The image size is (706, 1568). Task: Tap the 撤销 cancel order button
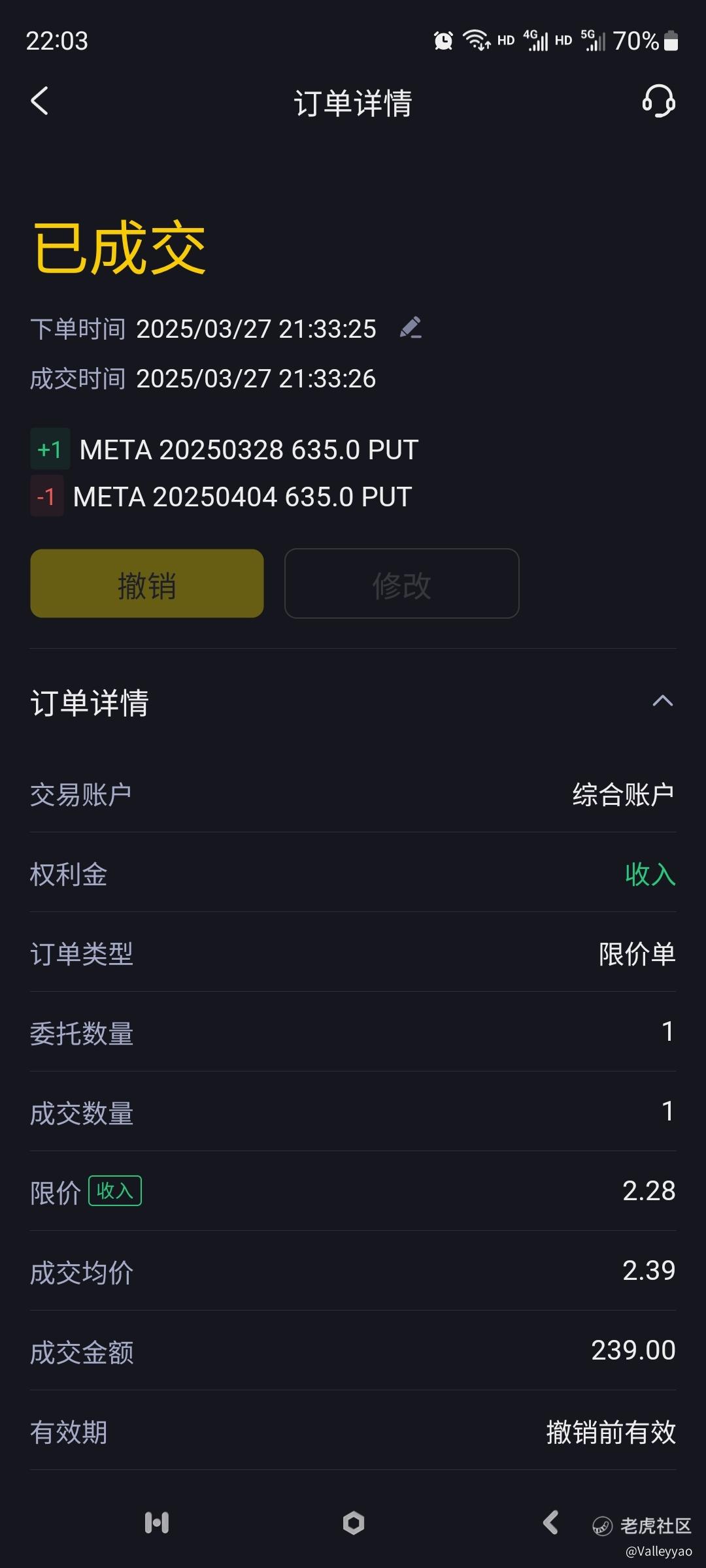[x=147, y=583]
